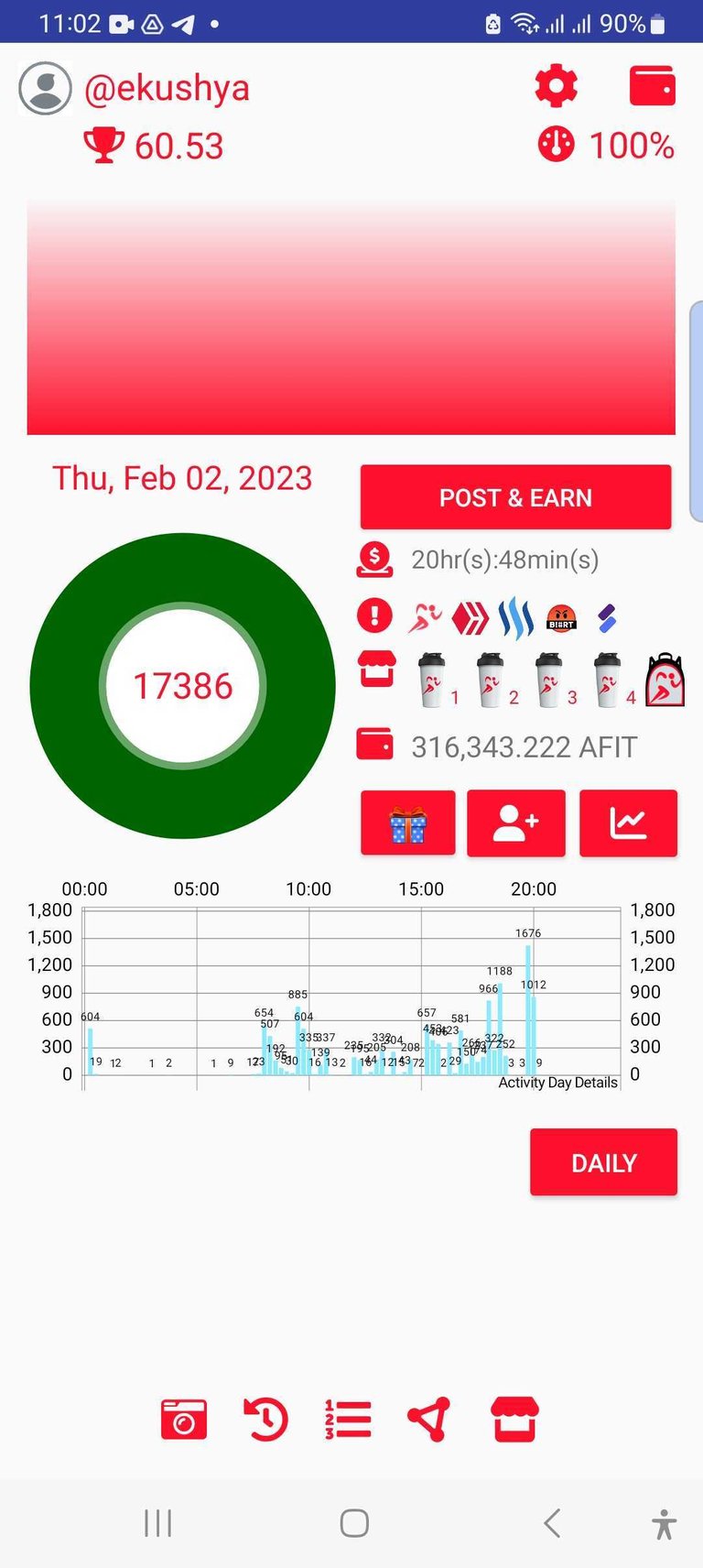The width and height of the screenshot is (703, 1568).
Task: Tap the DAILY button
Action: 603,1162
